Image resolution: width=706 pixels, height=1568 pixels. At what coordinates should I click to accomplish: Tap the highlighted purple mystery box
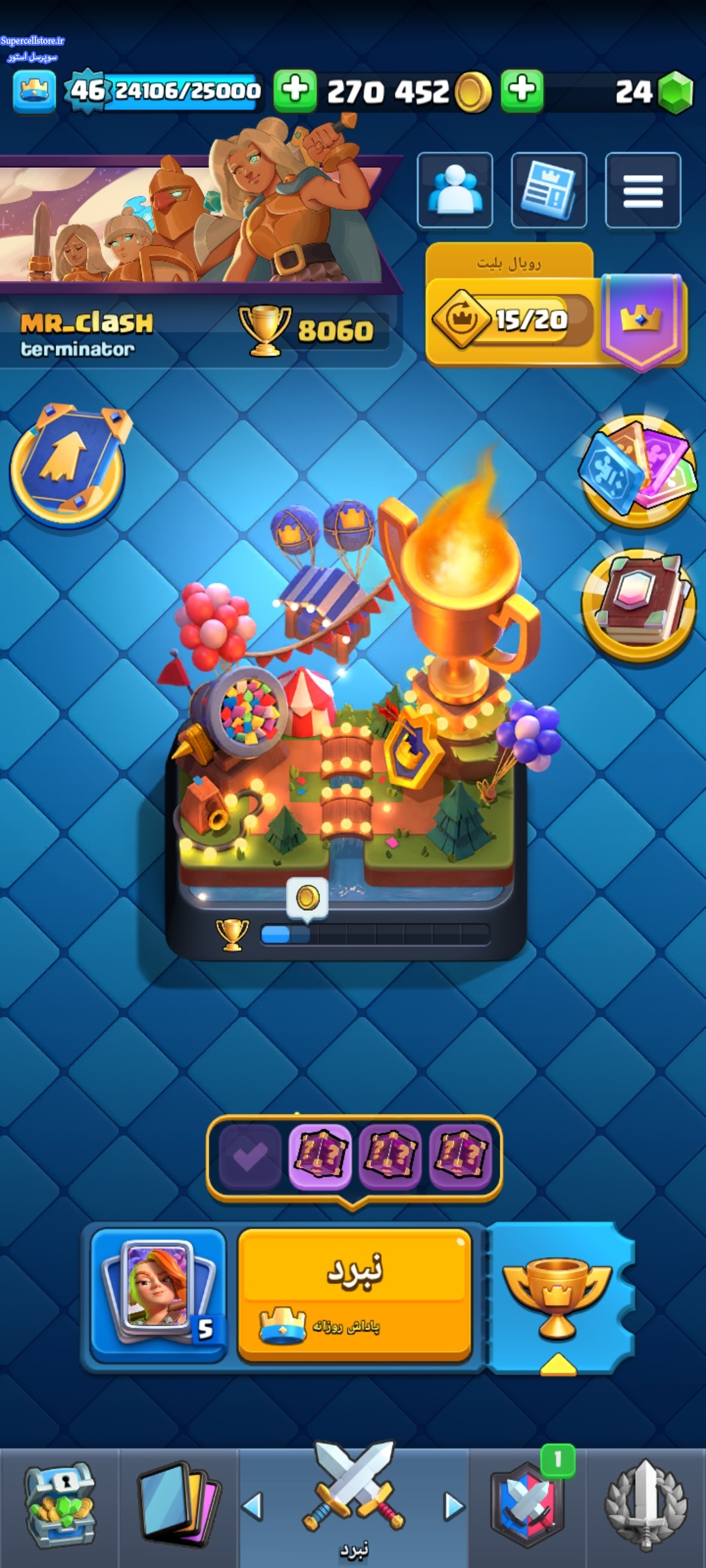pos(320,1155)
